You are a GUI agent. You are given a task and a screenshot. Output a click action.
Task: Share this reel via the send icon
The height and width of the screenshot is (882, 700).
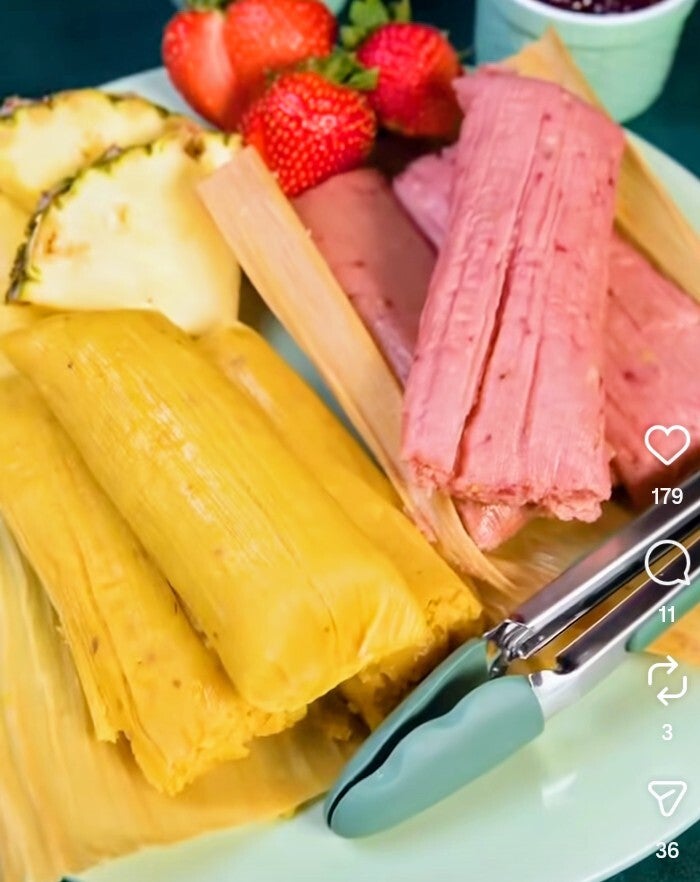667,798
